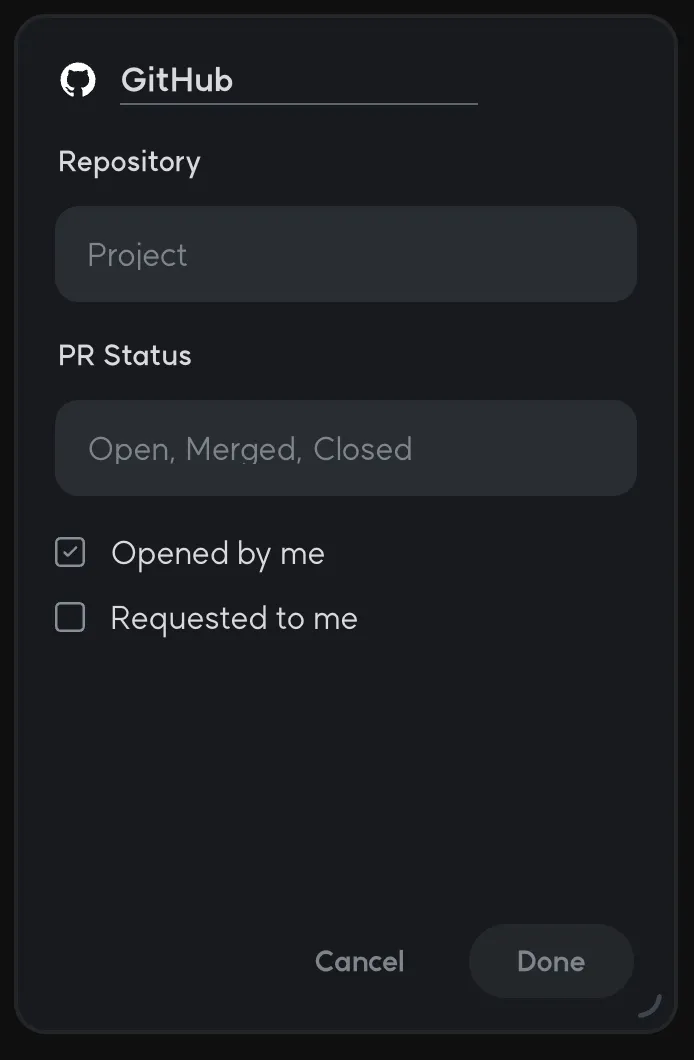
Task: Tap the Repository Project field
Action: 345,254
